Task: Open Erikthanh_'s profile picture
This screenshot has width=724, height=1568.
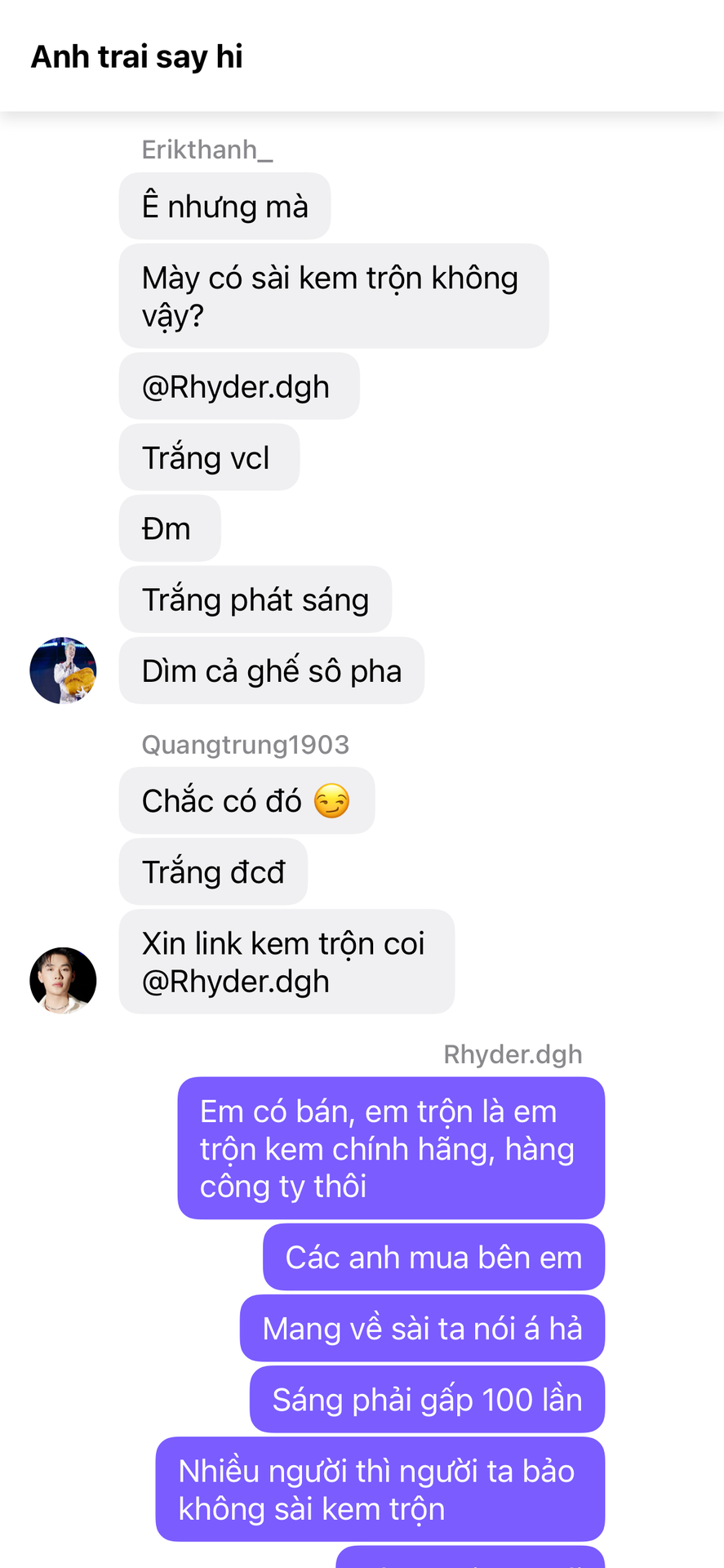Action: (x=63, y=670)
